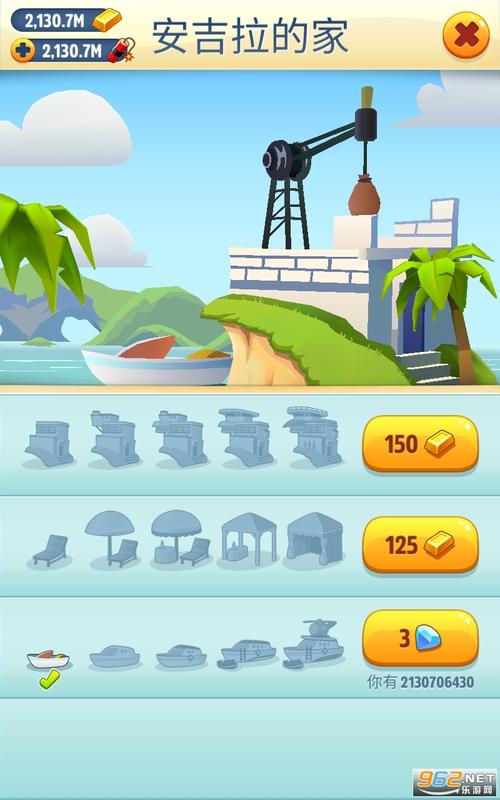The width and height of the screenshot is (500, 800).
Task: Purchase the boat upgrade for 3 diamonds
Action: point(420,638)
